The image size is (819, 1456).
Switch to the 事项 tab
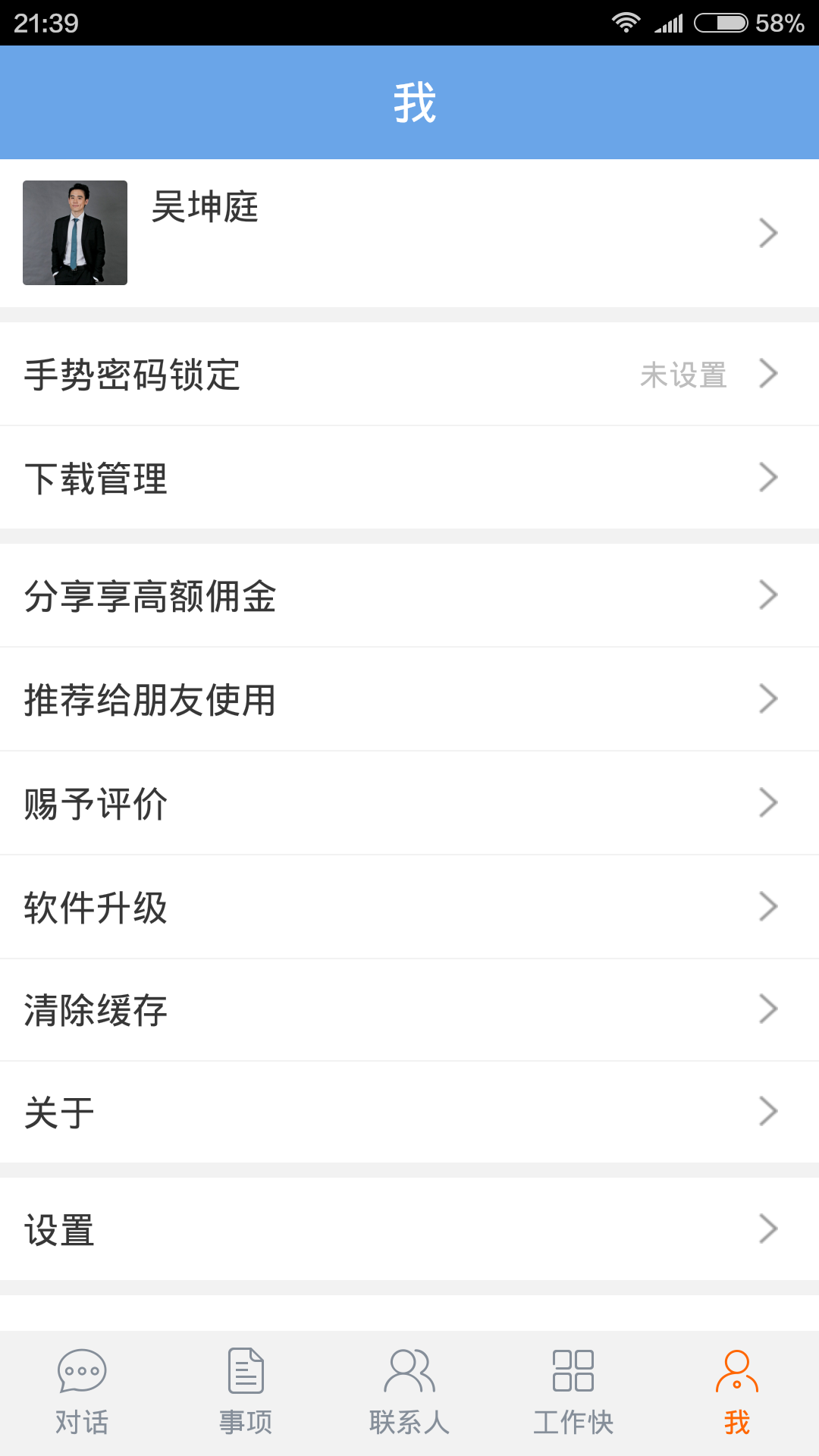tap(246, 1393)
